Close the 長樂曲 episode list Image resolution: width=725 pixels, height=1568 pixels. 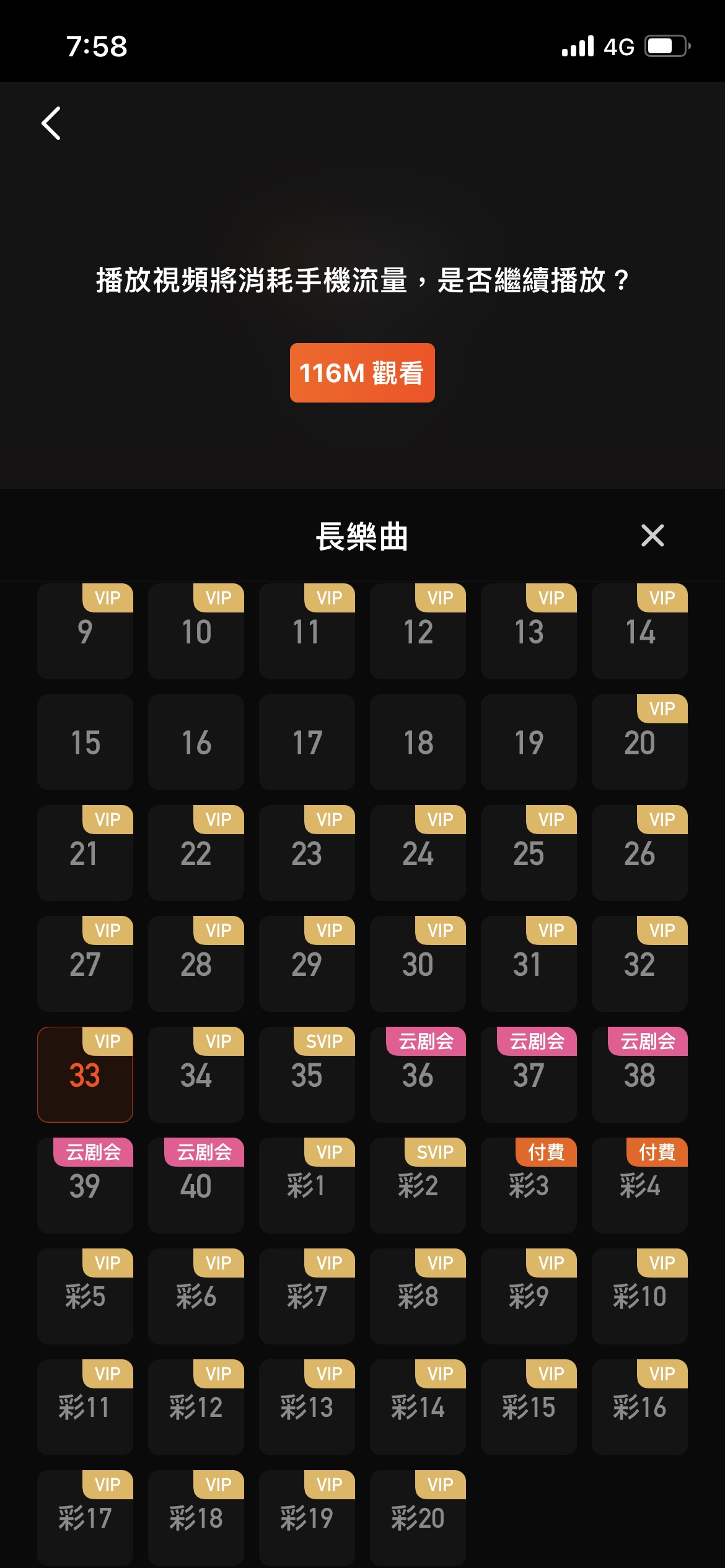click(x=652, y=536)
